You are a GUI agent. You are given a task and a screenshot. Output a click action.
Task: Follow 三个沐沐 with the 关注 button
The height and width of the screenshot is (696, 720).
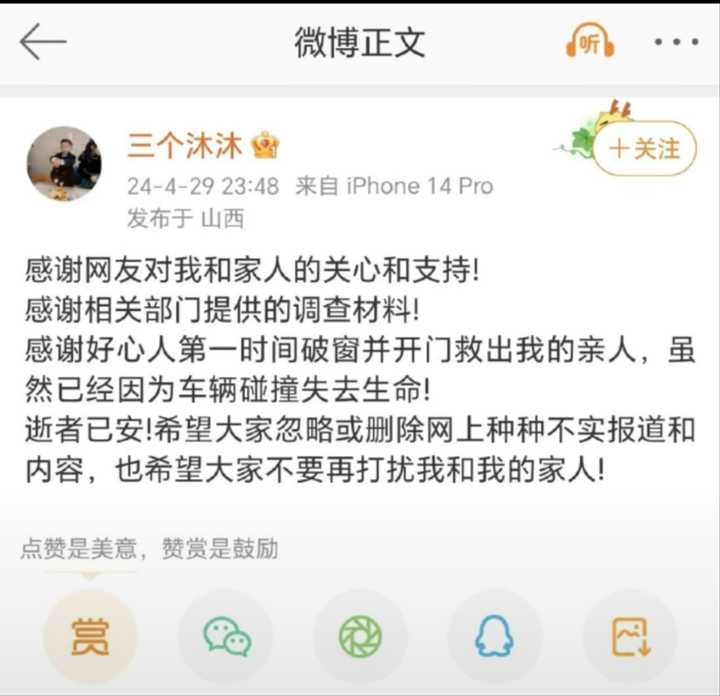pos(644,149)
